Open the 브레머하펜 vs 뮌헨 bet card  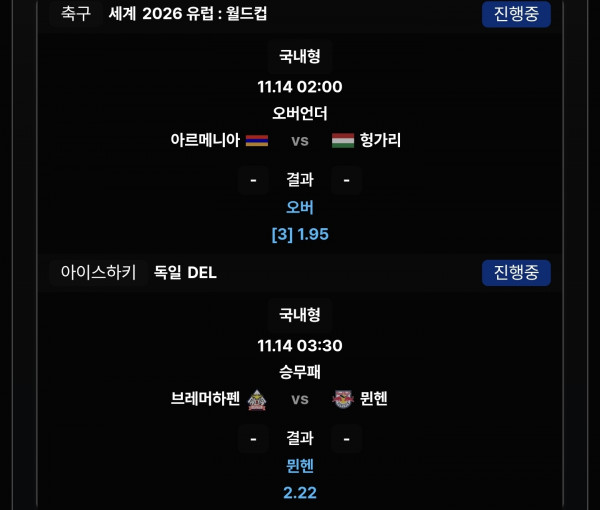coord(300,399)
